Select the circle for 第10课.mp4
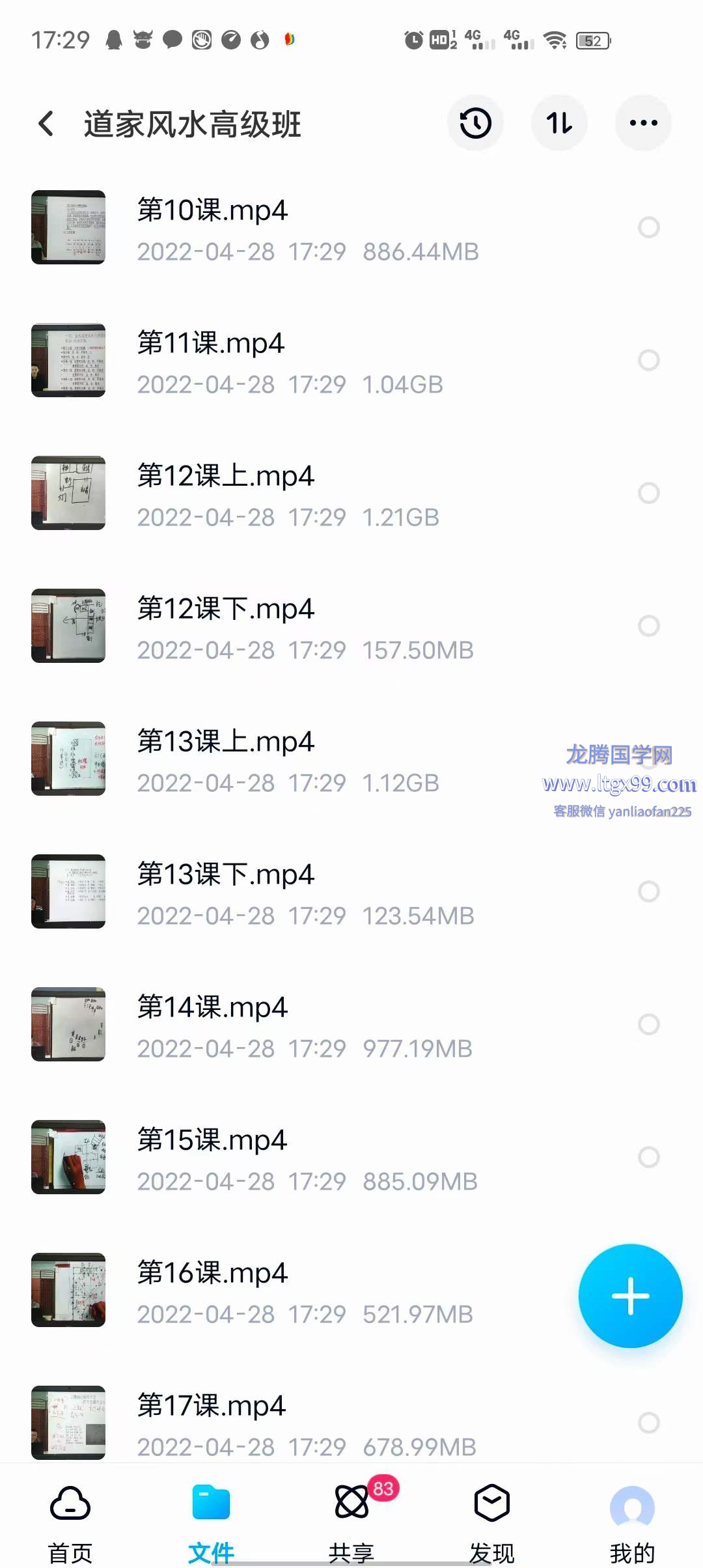 pos(648,227)
